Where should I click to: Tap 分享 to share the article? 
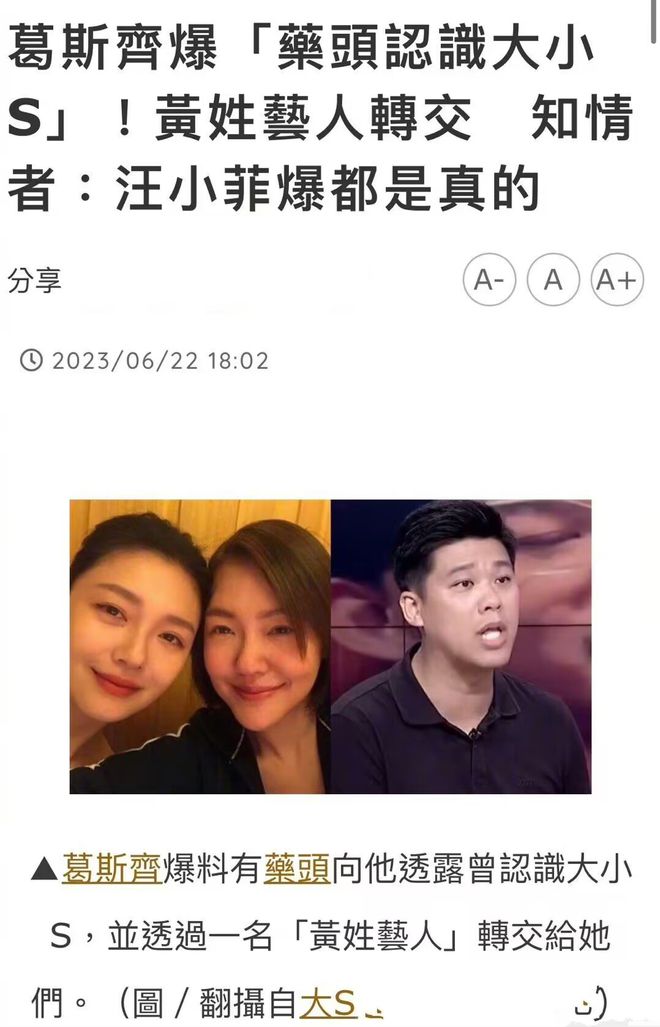35,281
